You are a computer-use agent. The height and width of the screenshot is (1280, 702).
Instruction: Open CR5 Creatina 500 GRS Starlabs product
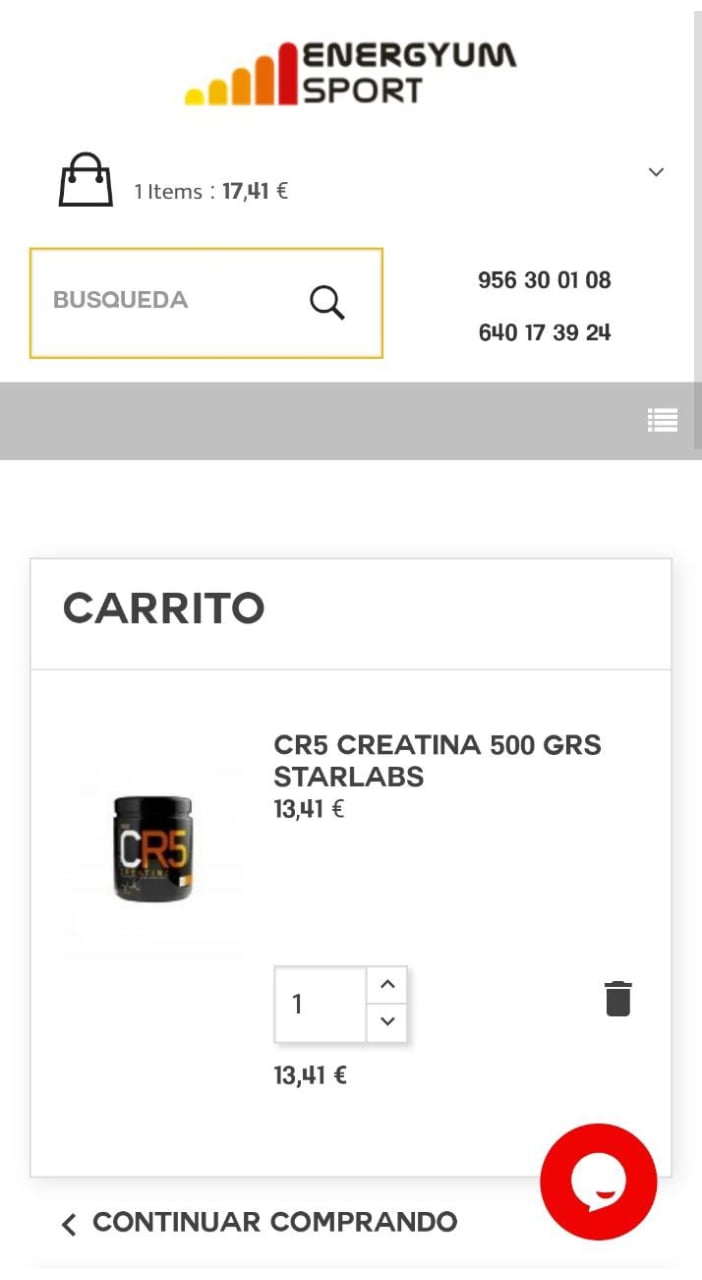pyautogui.click(x=437, y=760)
